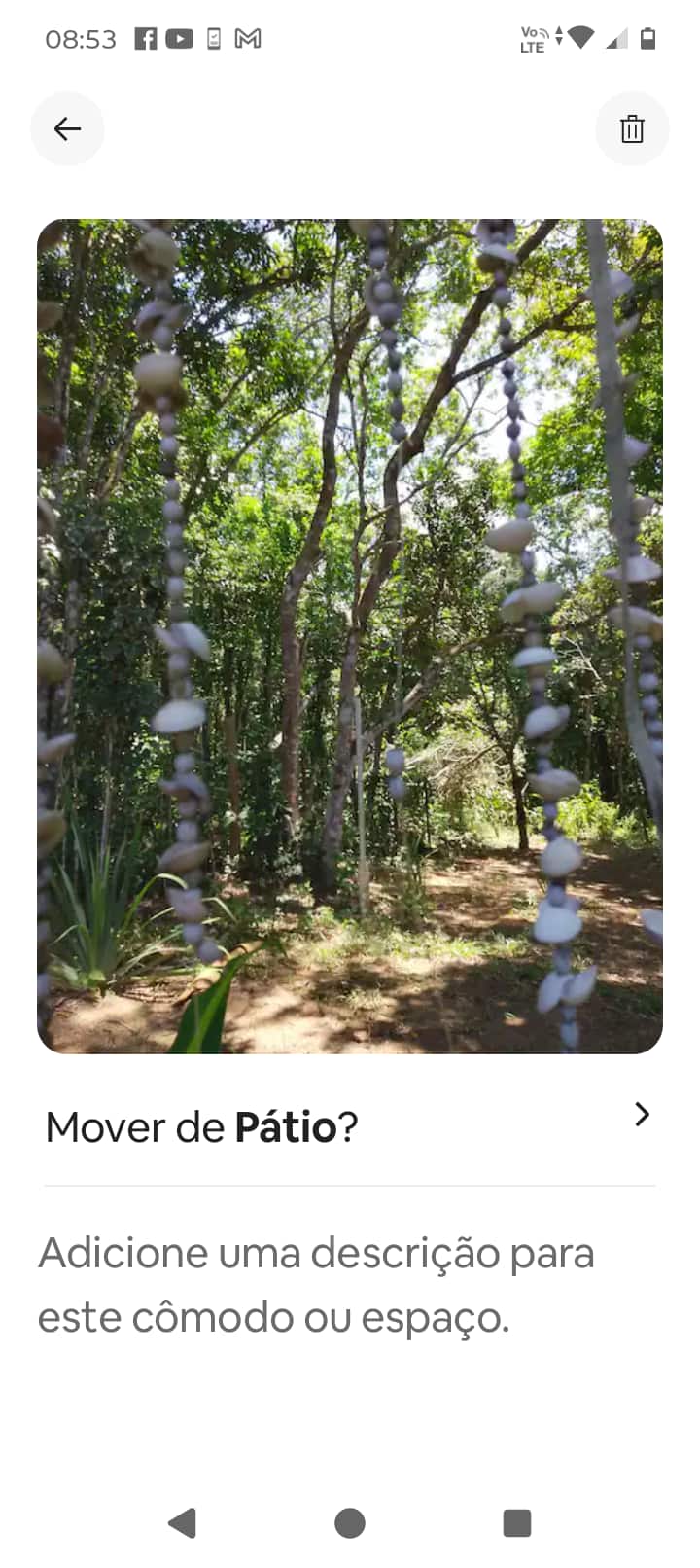
Task: Delete this photo with the trash icon
Action: [x=632, y=128]
